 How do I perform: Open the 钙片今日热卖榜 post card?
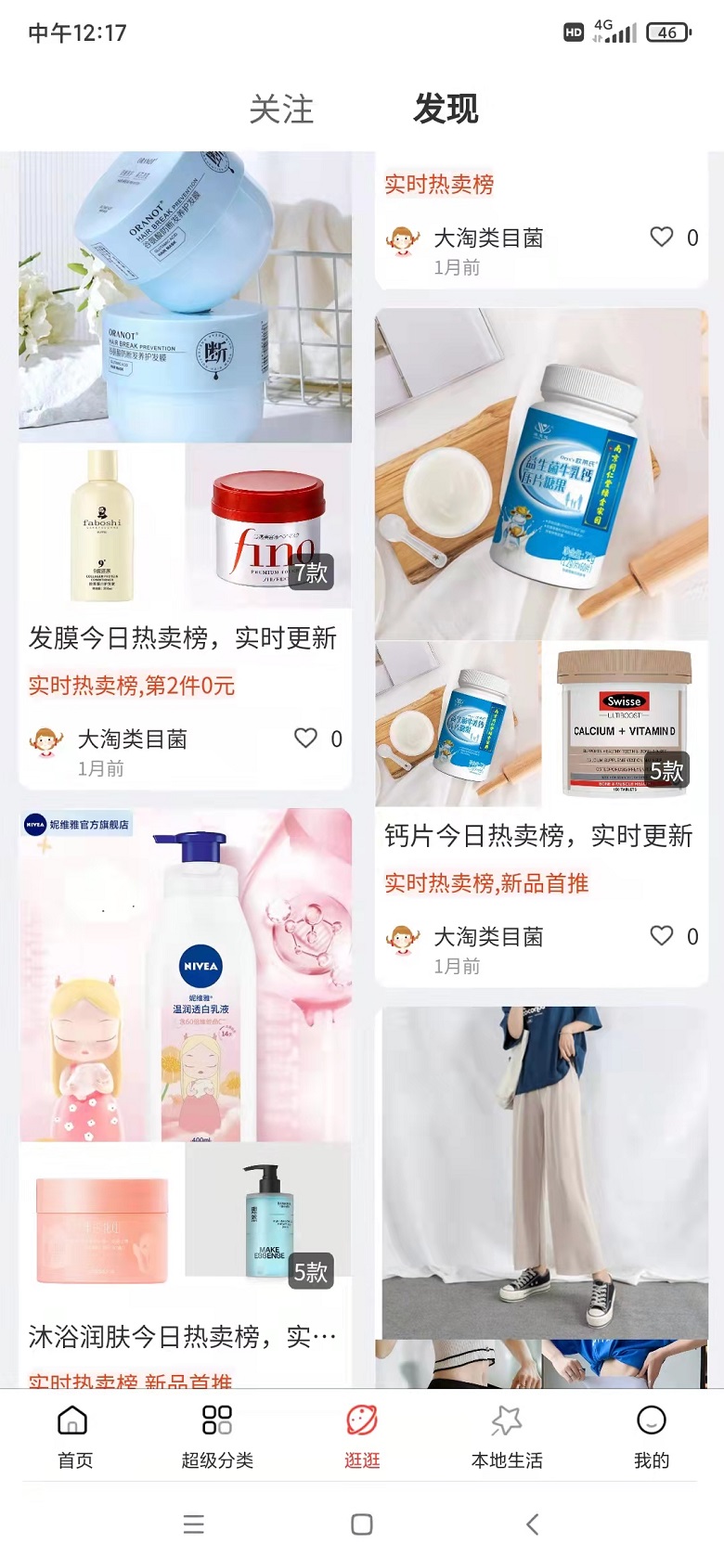pyautogui.click(x=538, y=835)
